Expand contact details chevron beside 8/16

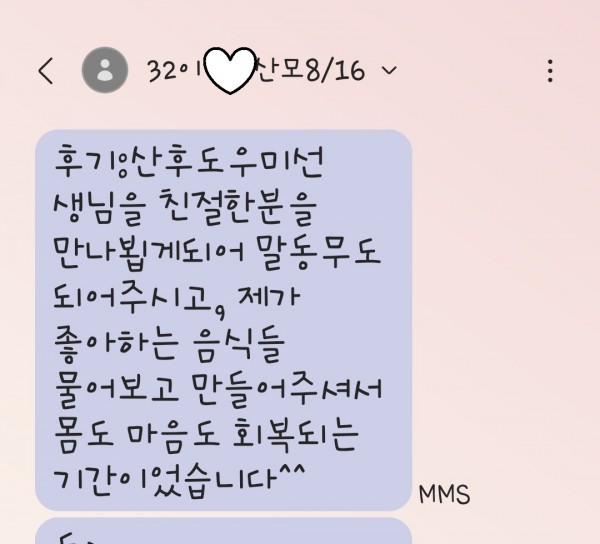[x=390, y=71]
